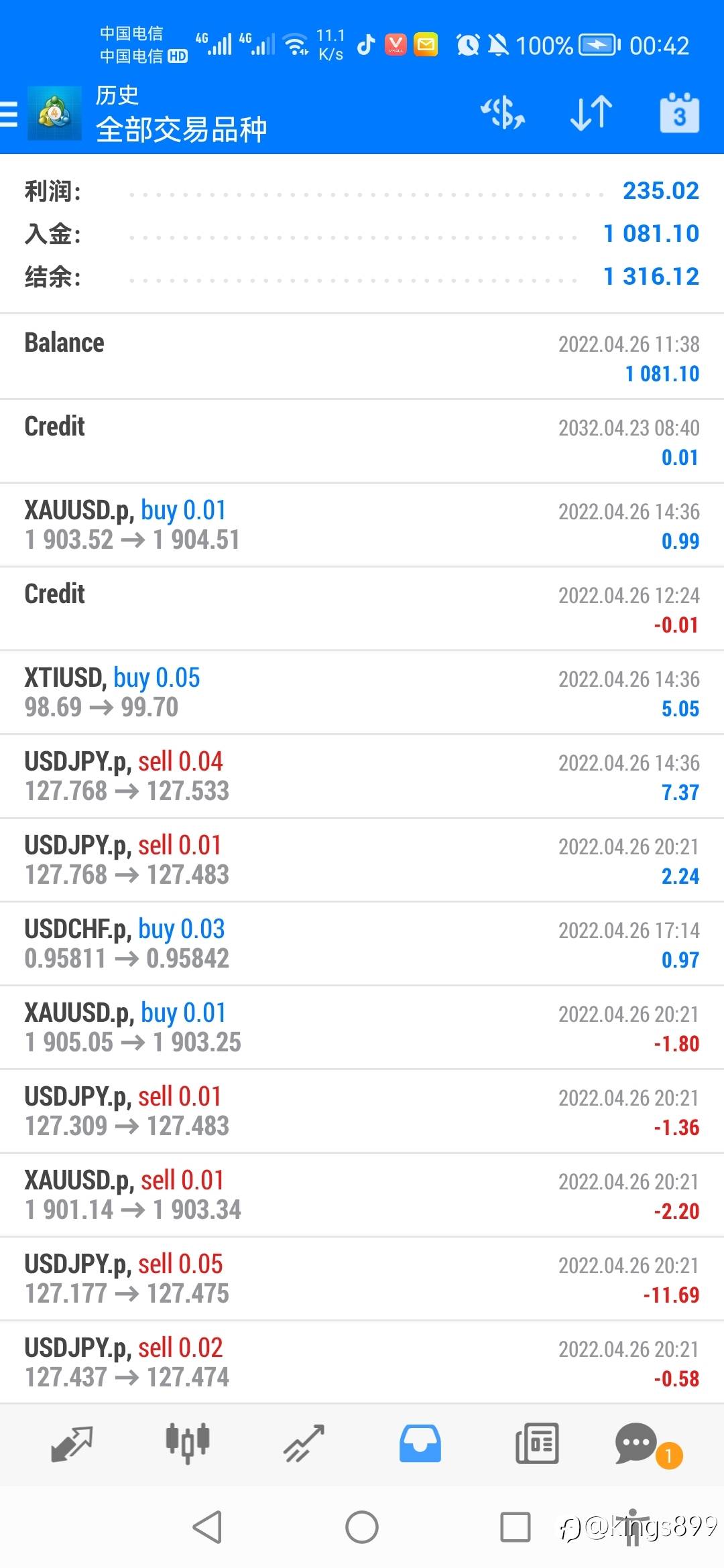Open the USDCHF.p buy 0.03 trade

362,943
